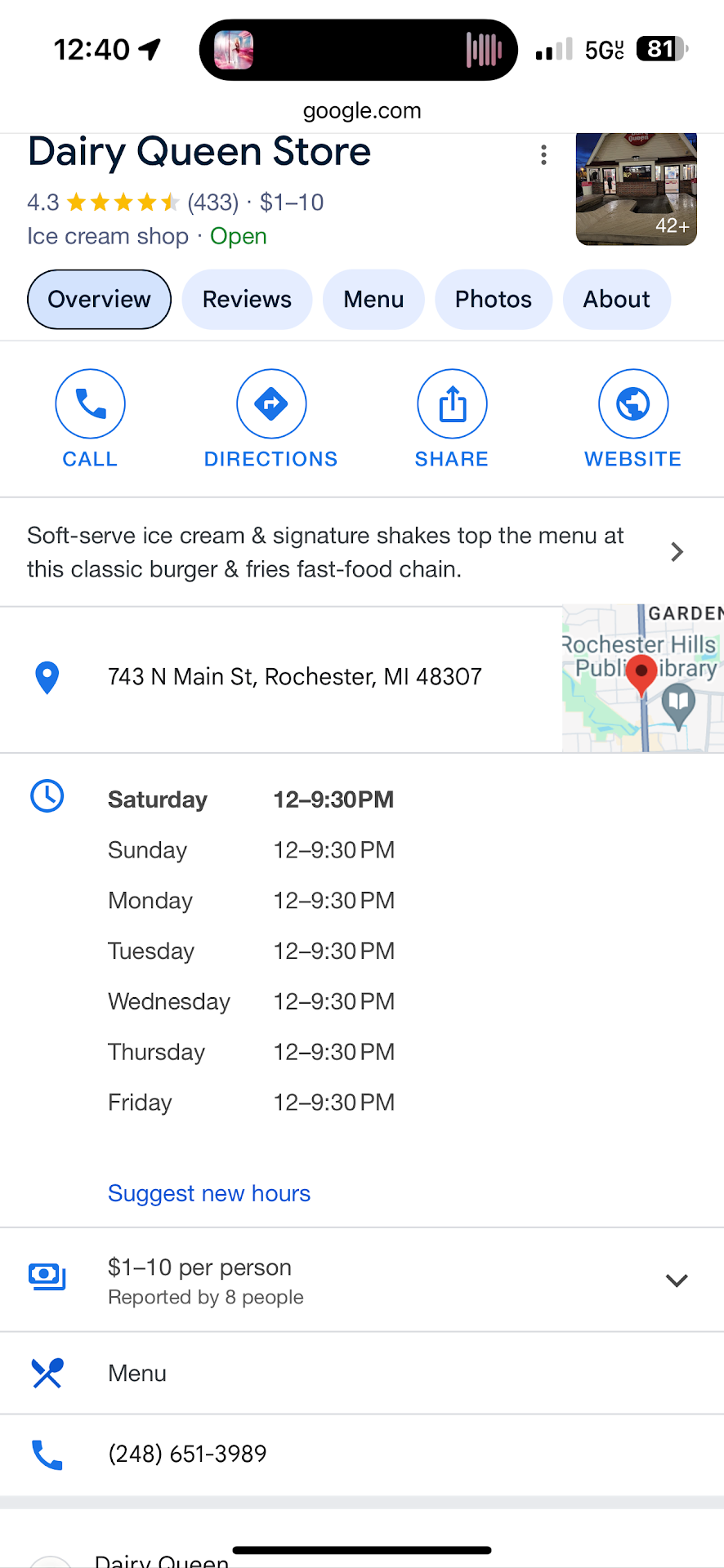Open the 743 N Main St address row

[x=294, y=677]
